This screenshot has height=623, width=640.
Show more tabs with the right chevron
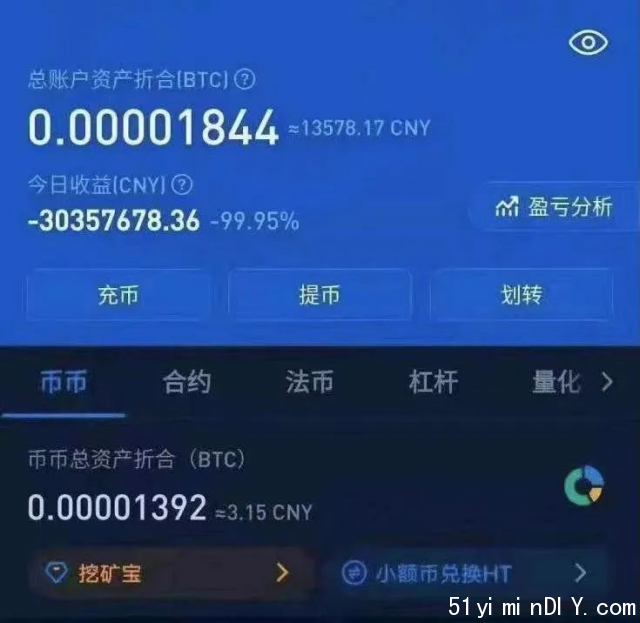pyautogui.click(x=606, y=382)
